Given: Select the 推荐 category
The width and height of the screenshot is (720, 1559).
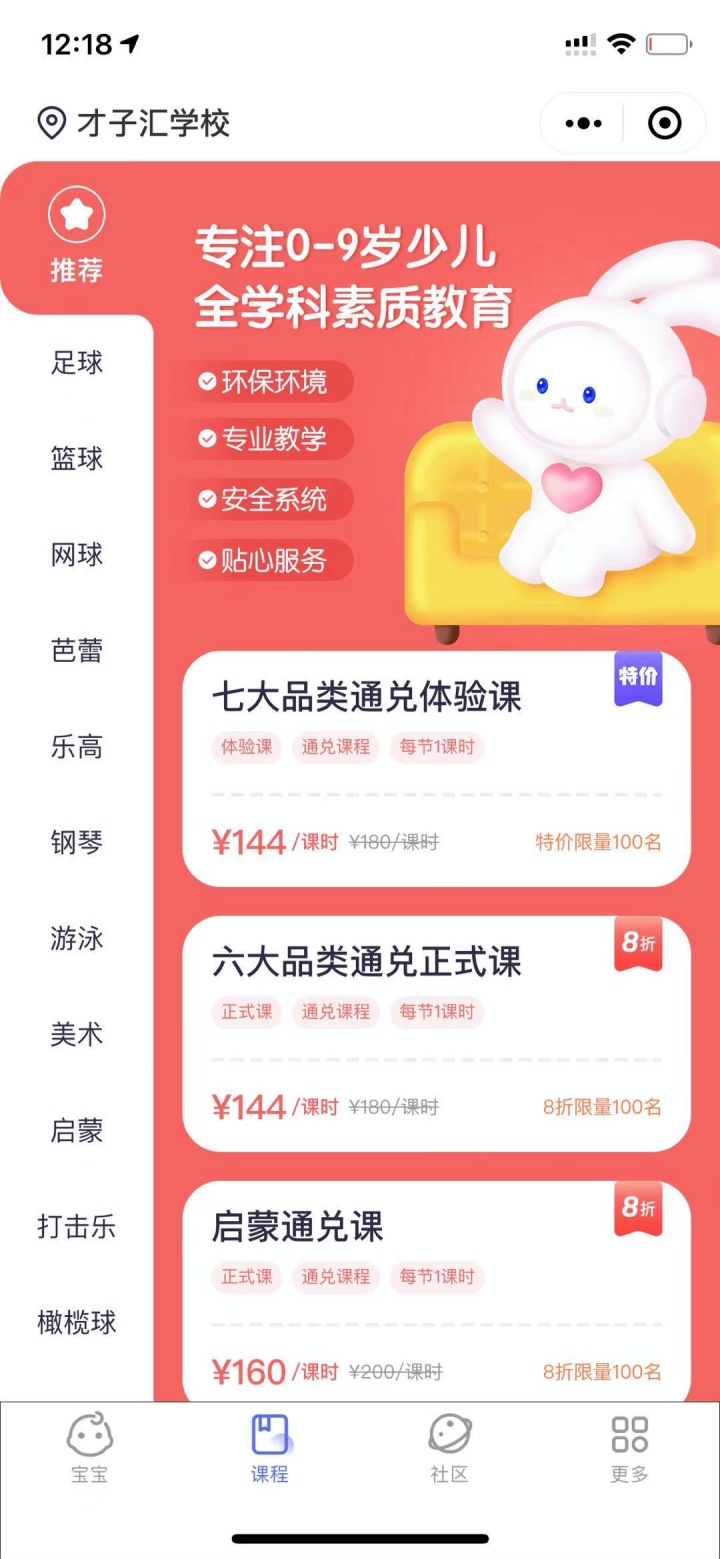Looking at the screenshot, I should click(77, 238).
